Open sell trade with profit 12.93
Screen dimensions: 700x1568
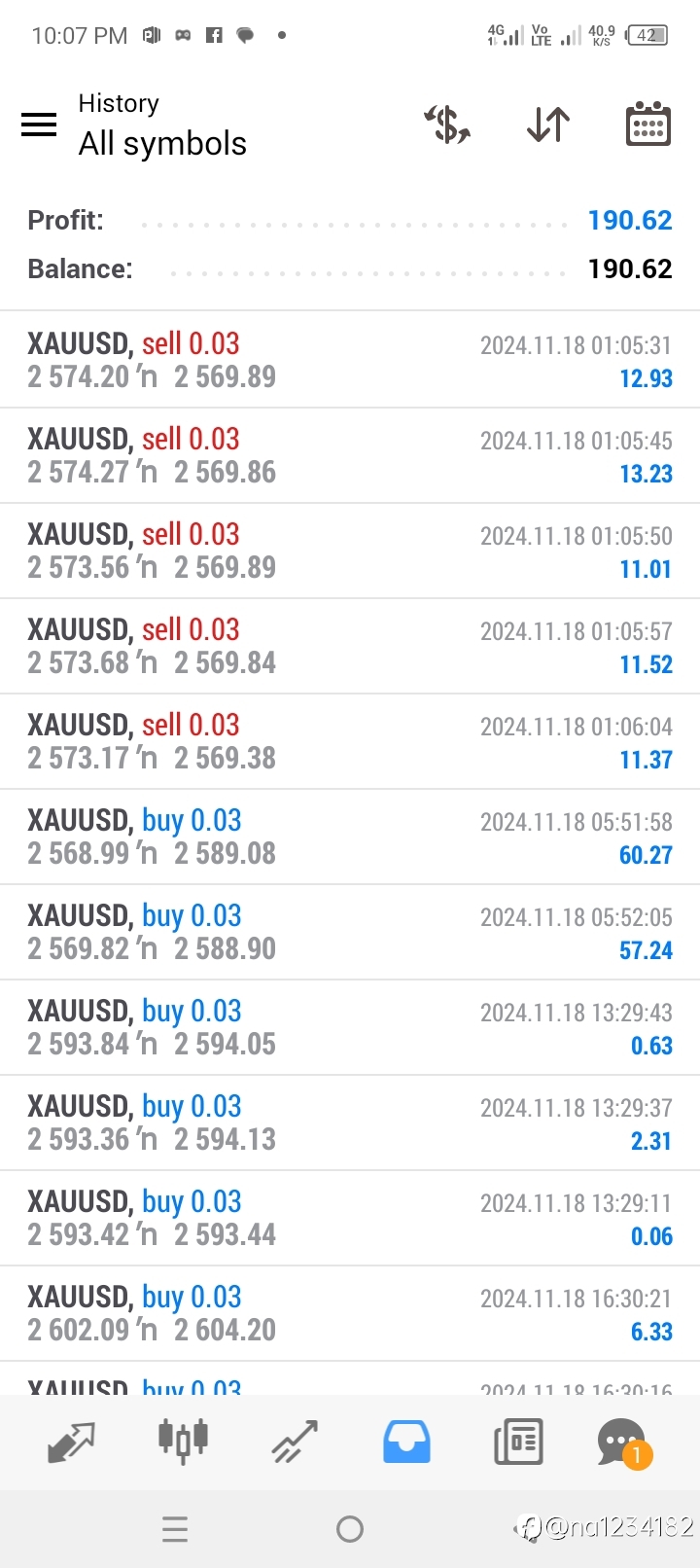[350, 360]
